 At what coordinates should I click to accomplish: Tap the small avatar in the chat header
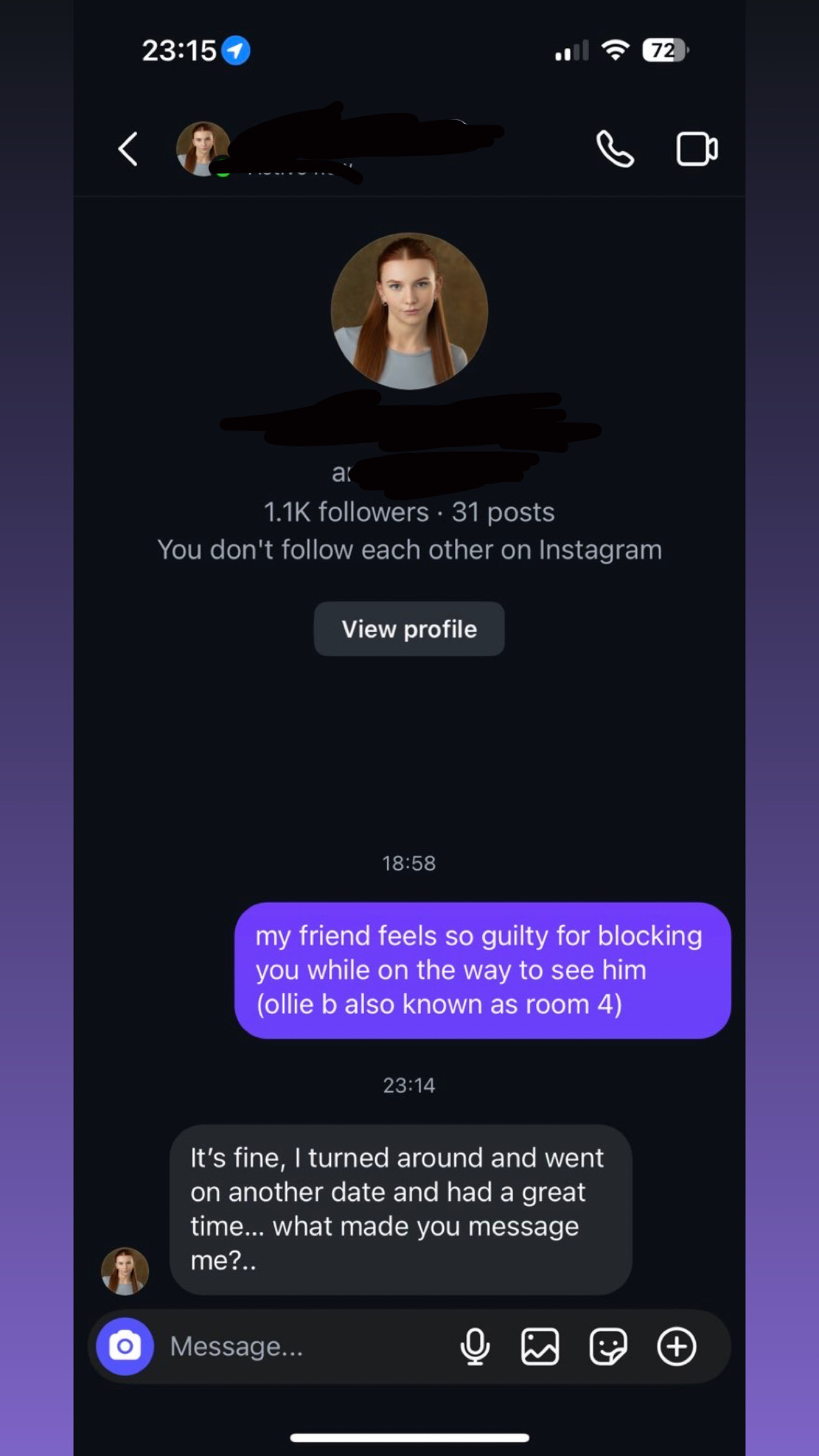[202, 149]
